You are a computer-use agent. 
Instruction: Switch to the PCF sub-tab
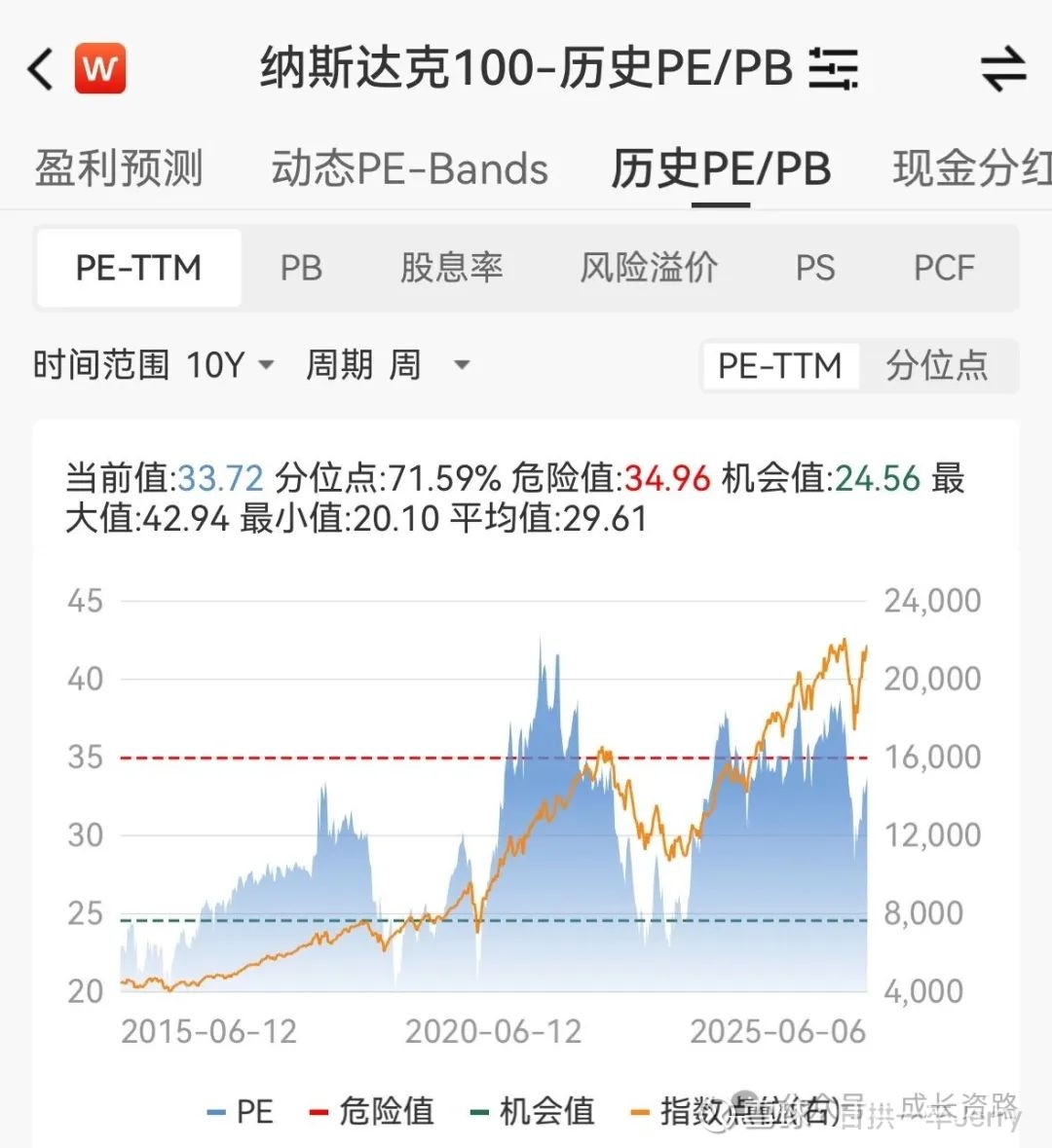coord(942,268)
